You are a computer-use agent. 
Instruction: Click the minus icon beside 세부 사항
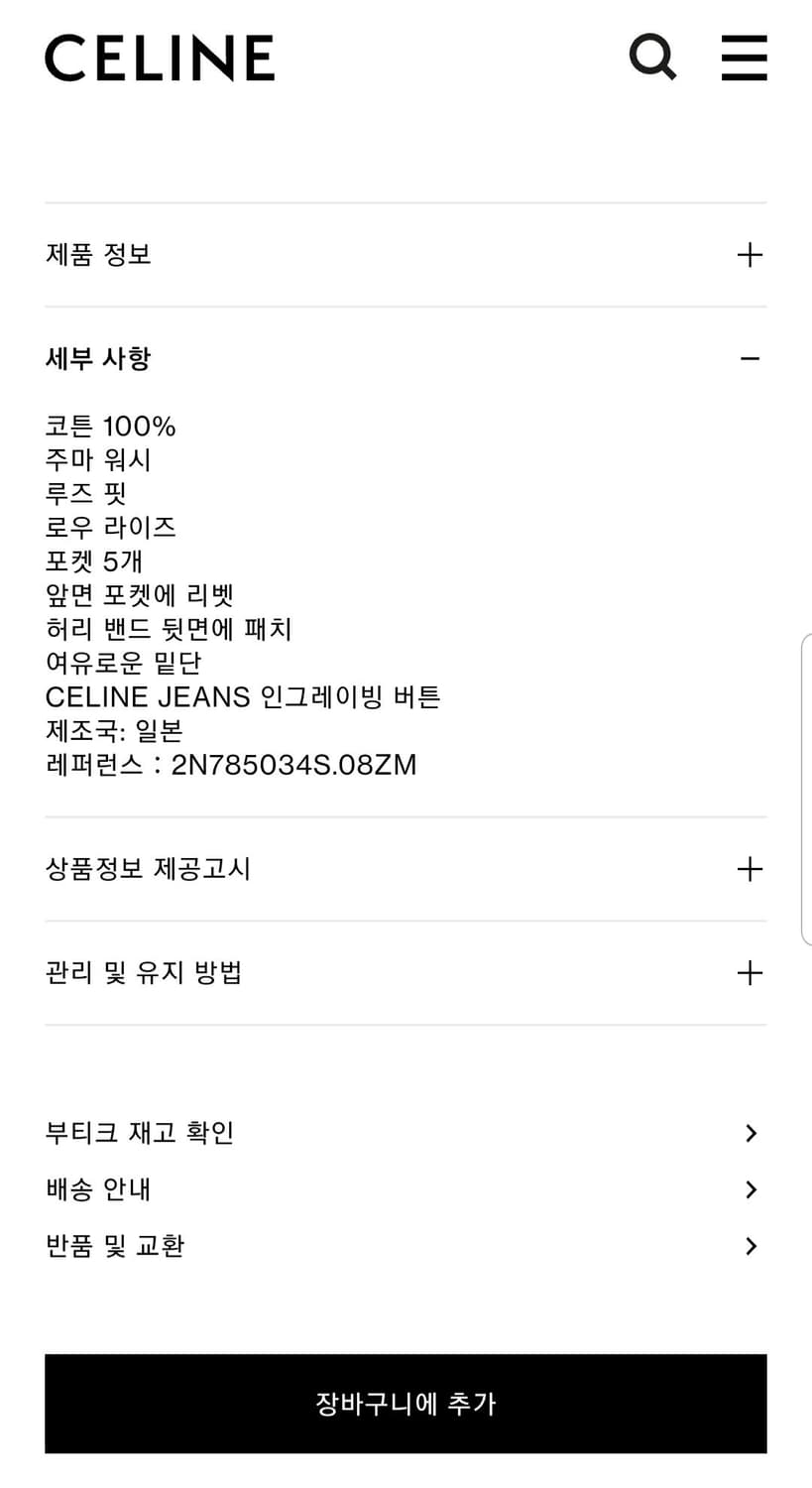point(750,359)
